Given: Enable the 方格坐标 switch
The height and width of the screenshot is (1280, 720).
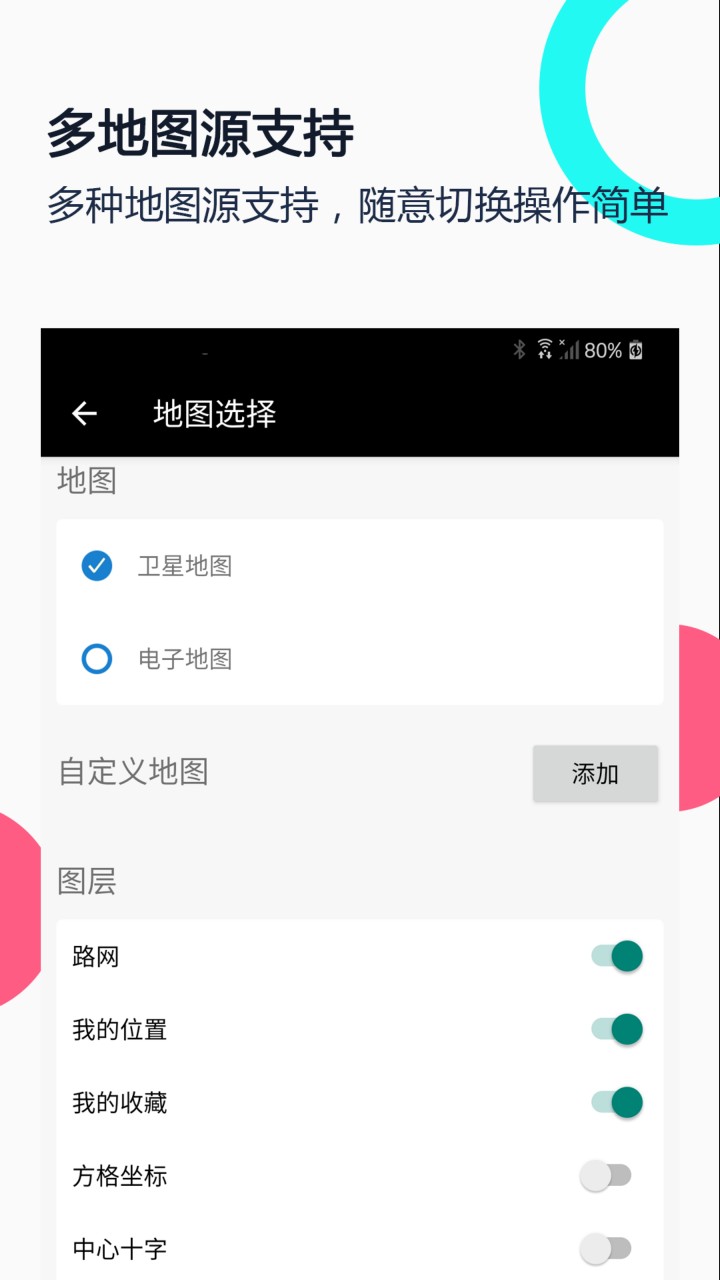Looking at the screenshot, I should click(608, 1175).
